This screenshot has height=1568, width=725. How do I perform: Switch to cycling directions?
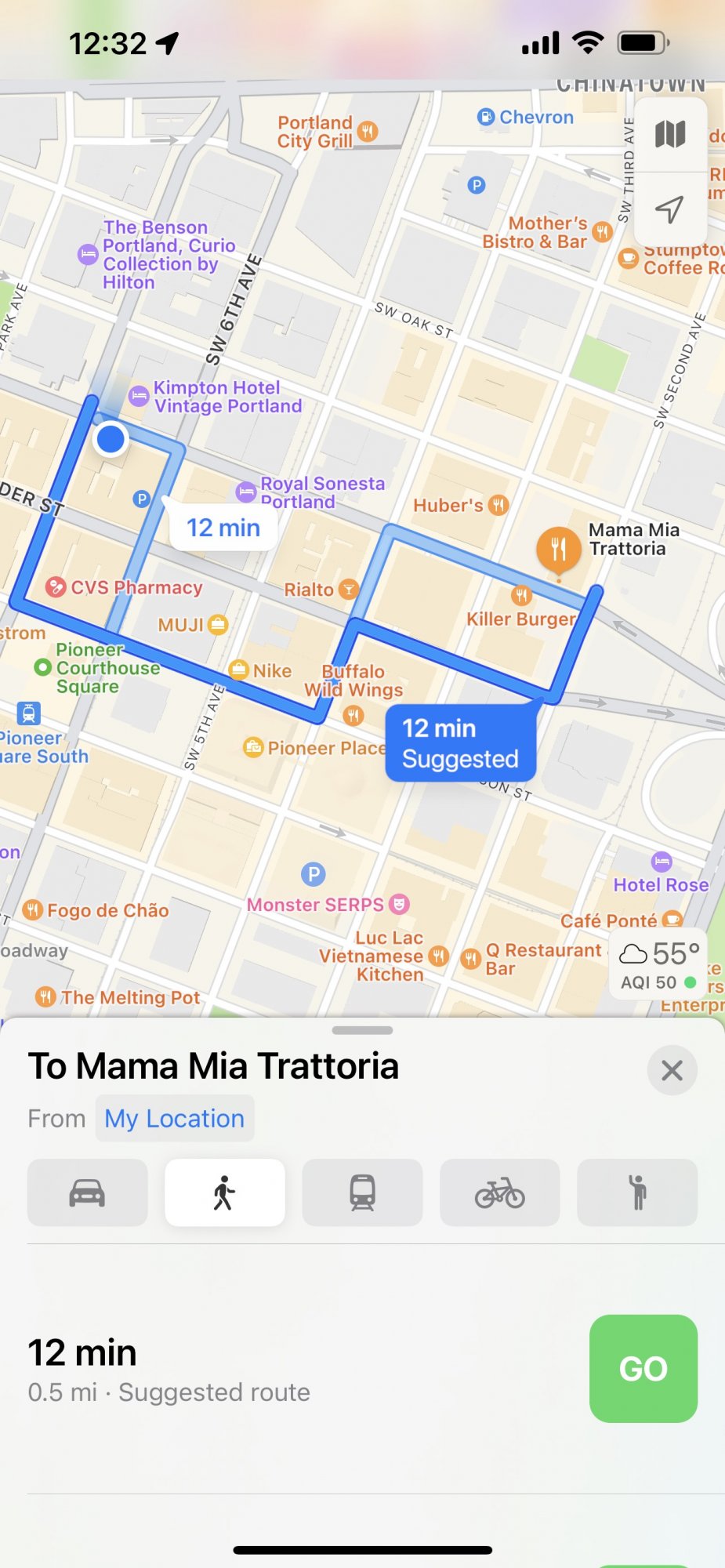(x=499, y=1192)
